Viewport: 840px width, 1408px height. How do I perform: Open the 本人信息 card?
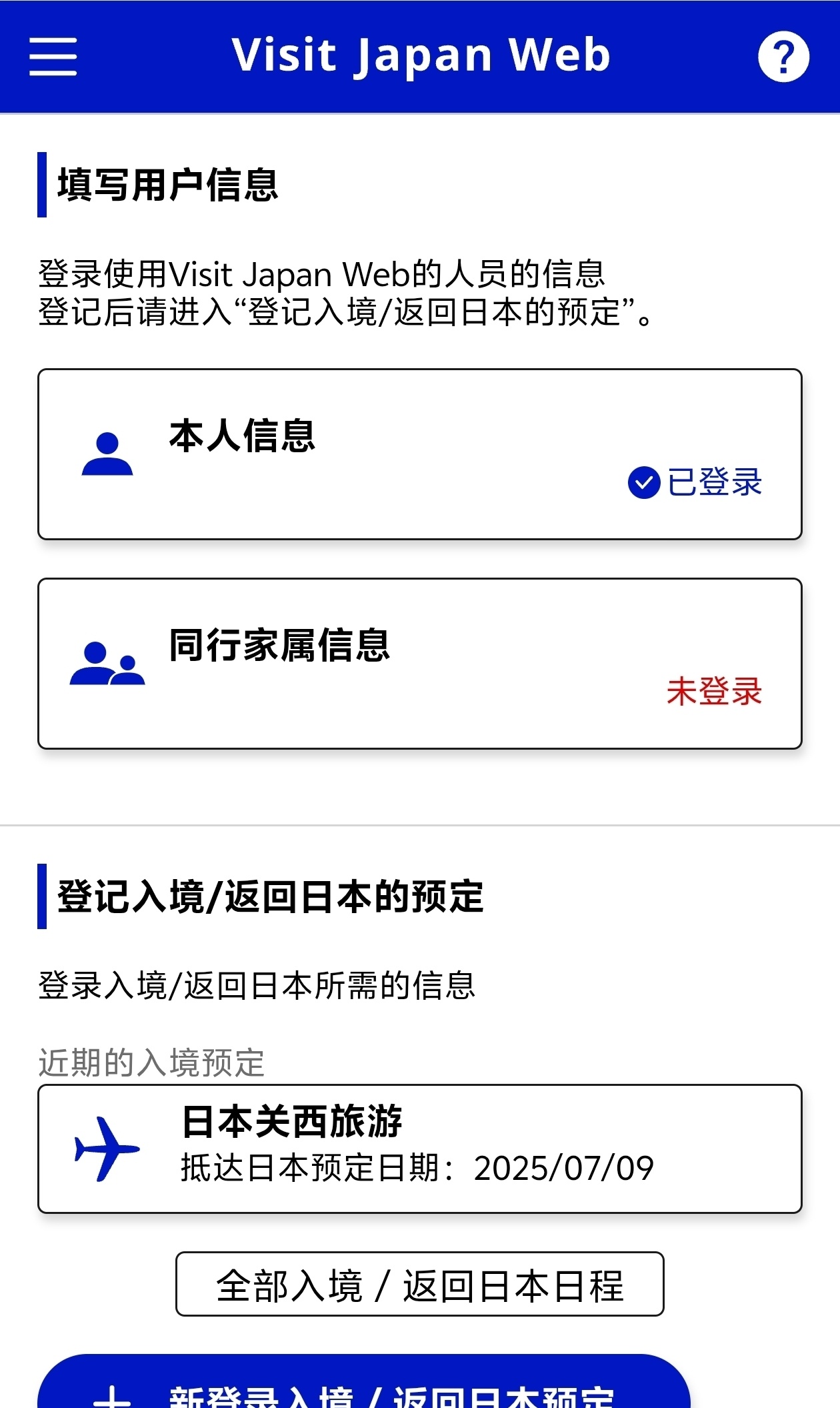click(420, 454)
